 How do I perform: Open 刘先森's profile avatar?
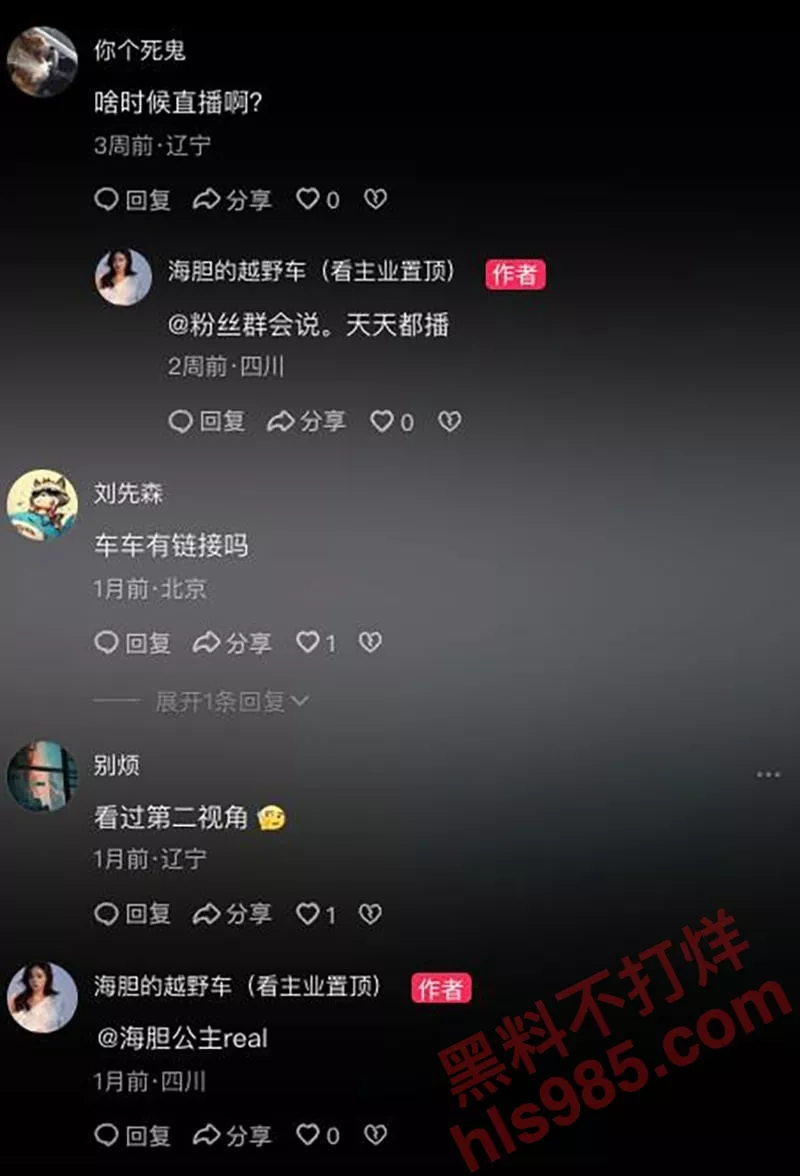tap(42, 504)
